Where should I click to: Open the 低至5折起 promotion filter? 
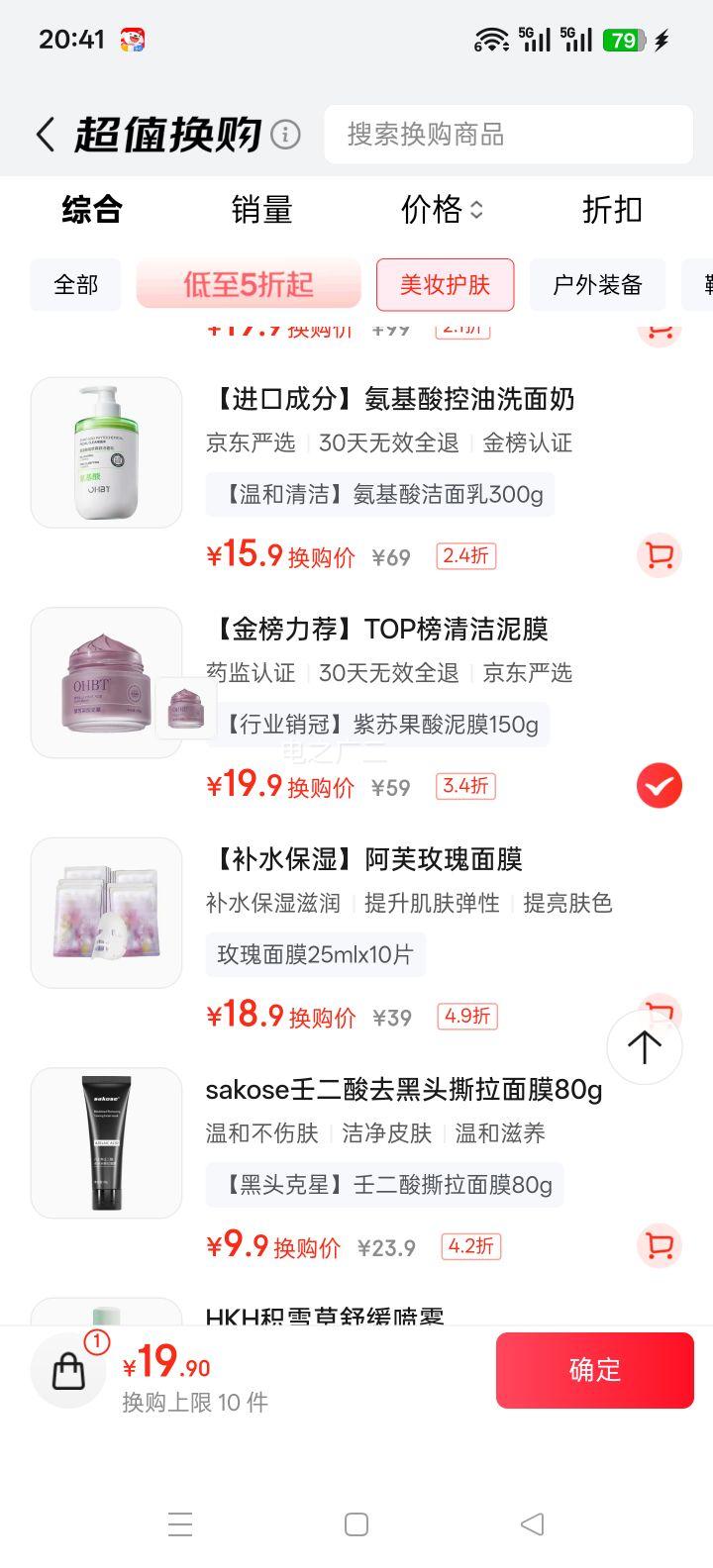coord(248,285)
